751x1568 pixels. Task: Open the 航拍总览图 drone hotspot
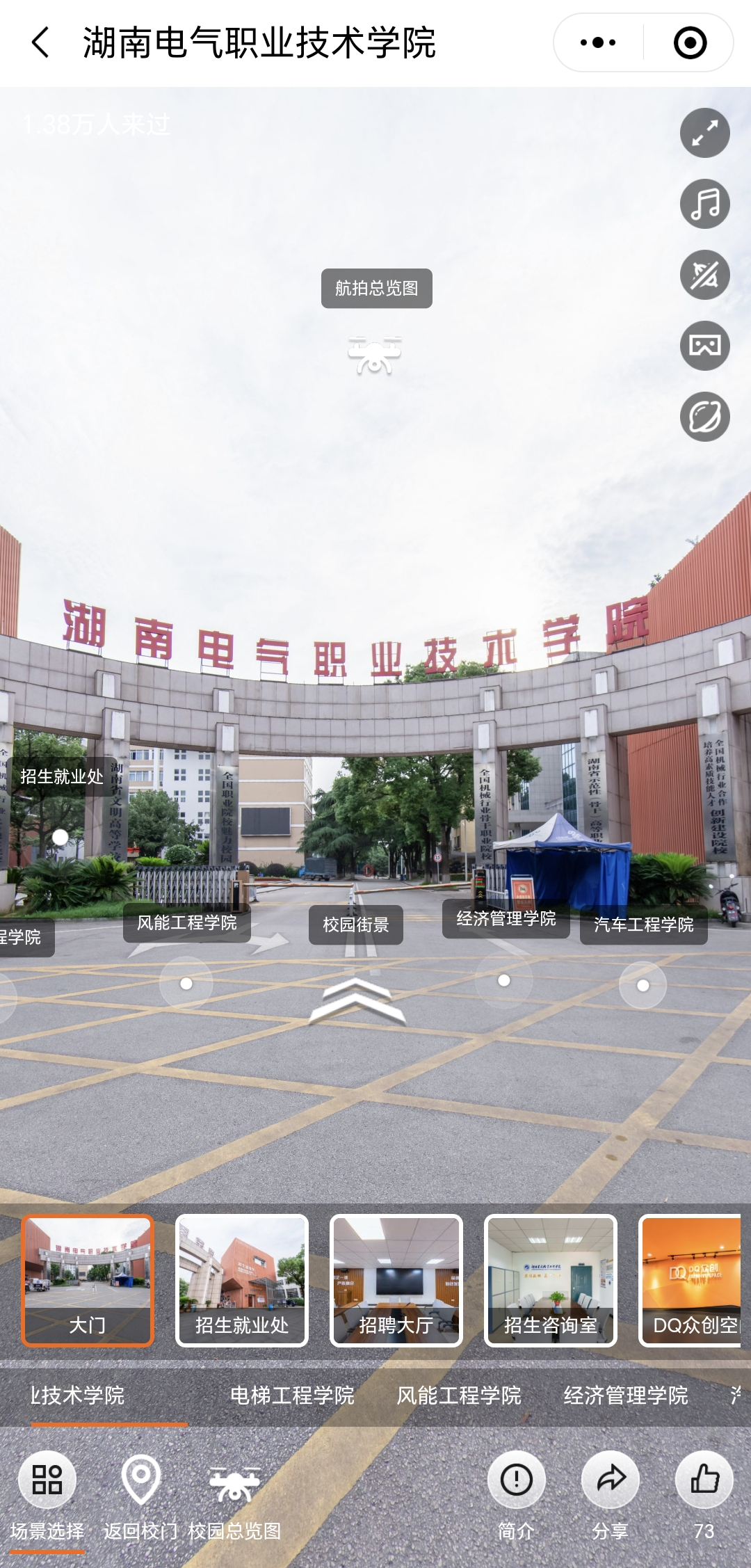(x=375, y=355)
